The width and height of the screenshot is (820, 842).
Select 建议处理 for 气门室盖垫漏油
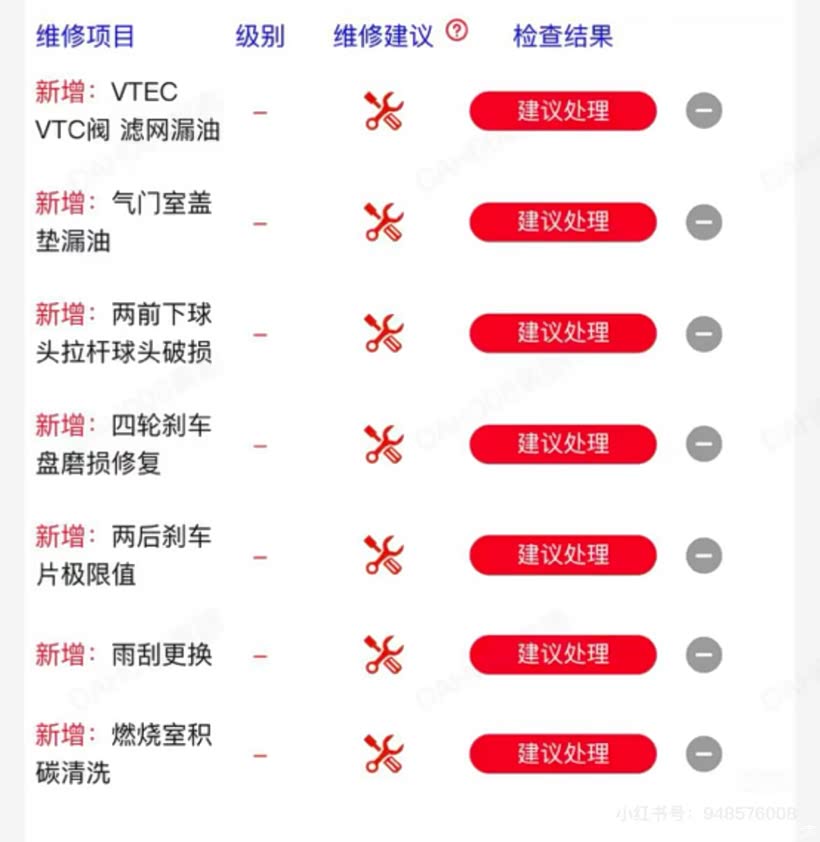(x=562, y=222)
